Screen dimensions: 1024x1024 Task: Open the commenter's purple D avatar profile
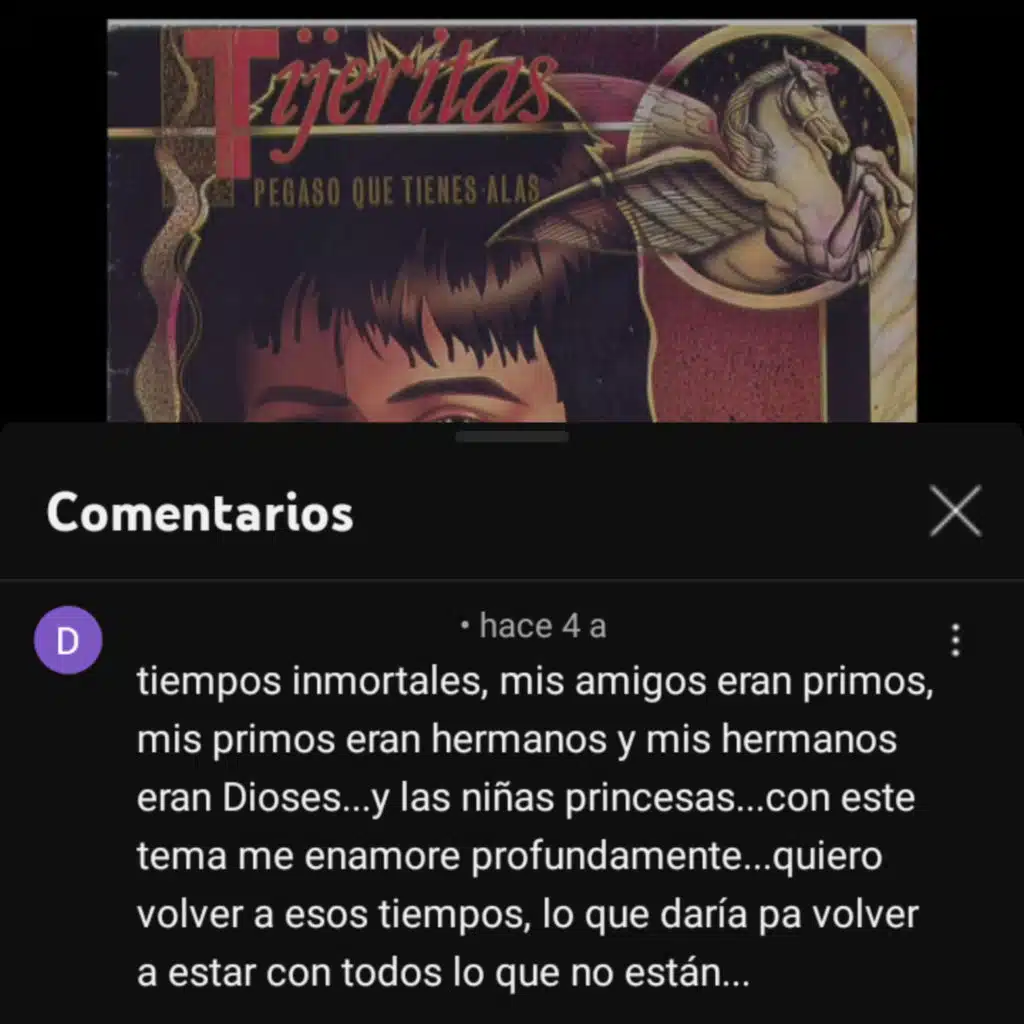(x=68, y=640)
